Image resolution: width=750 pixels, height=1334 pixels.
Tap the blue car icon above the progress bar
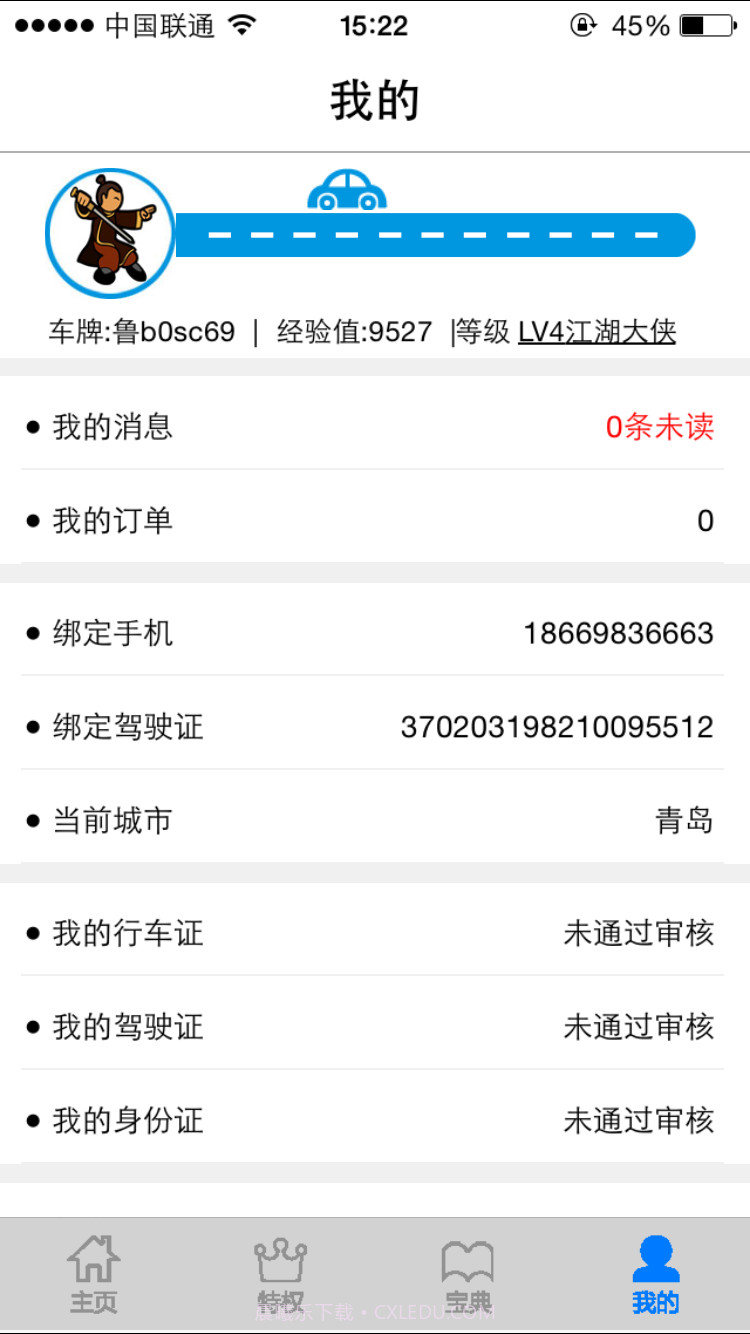347,190
